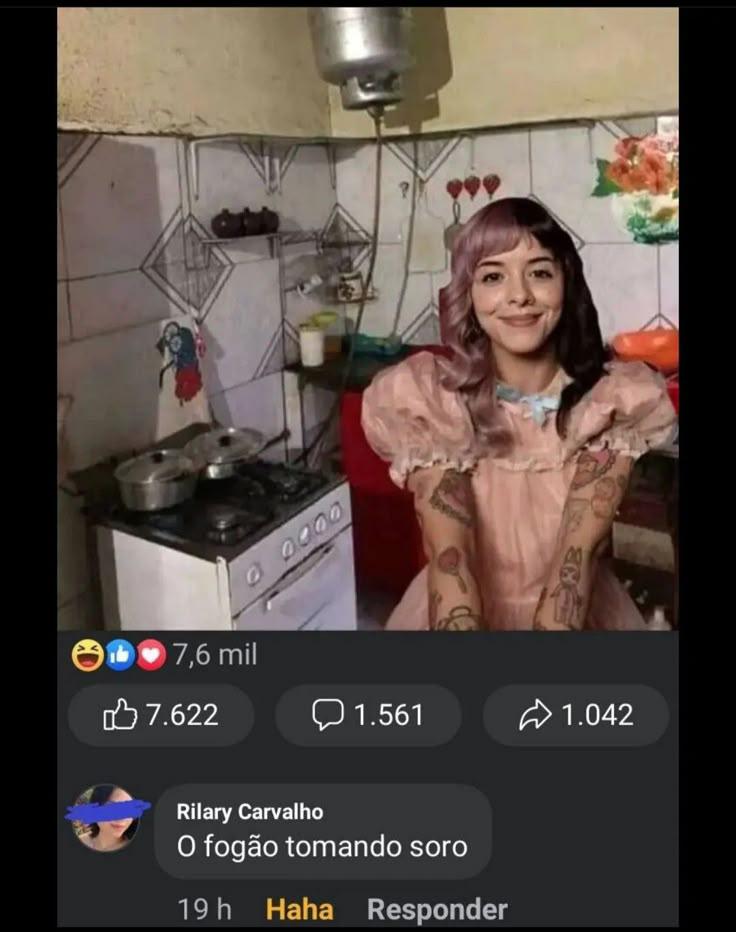Tap Responder to reply to the comment
This screenshot has height=932, width=736.
[437, 909]
